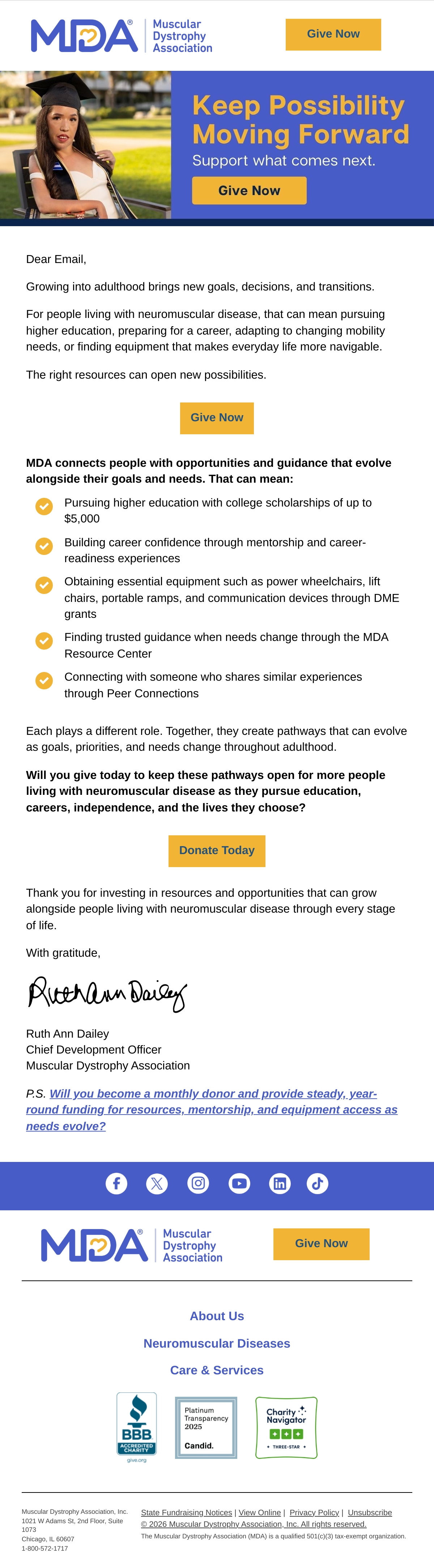Open Care & Services

pyautogui.click(x=217, y=1370)
